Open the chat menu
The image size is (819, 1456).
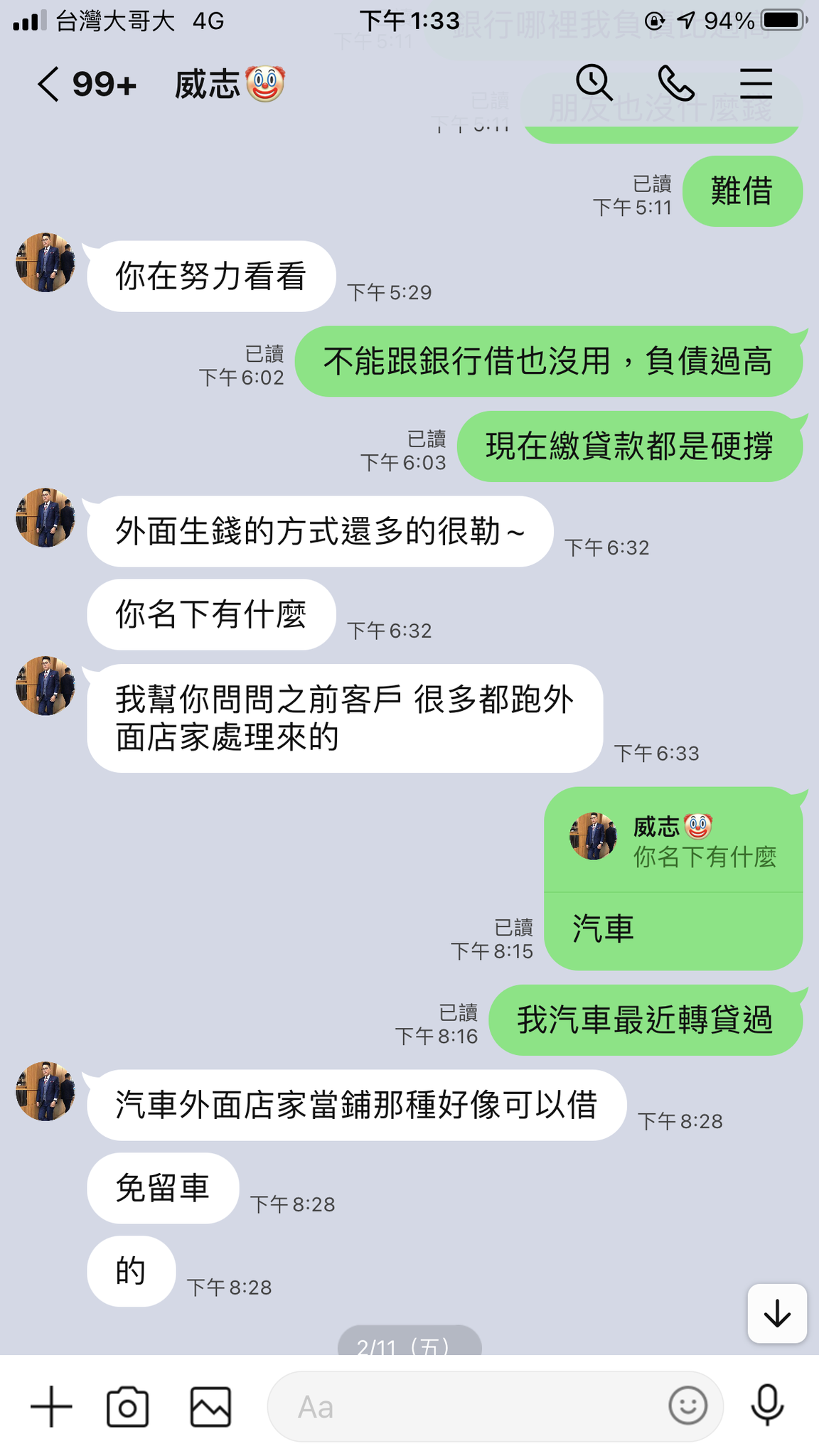(756, 83)
